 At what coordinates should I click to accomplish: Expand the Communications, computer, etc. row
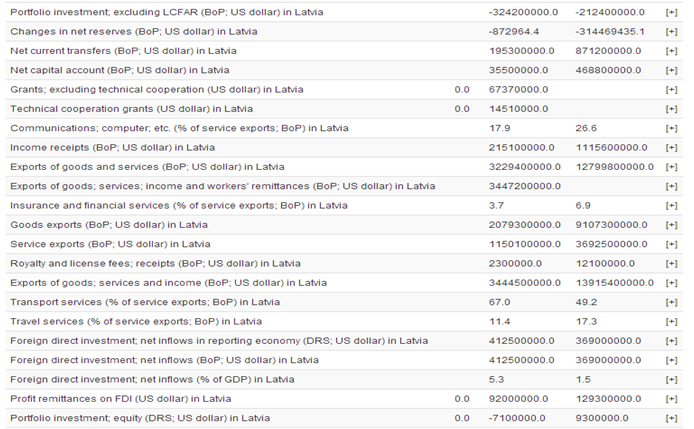click(671, 128)
